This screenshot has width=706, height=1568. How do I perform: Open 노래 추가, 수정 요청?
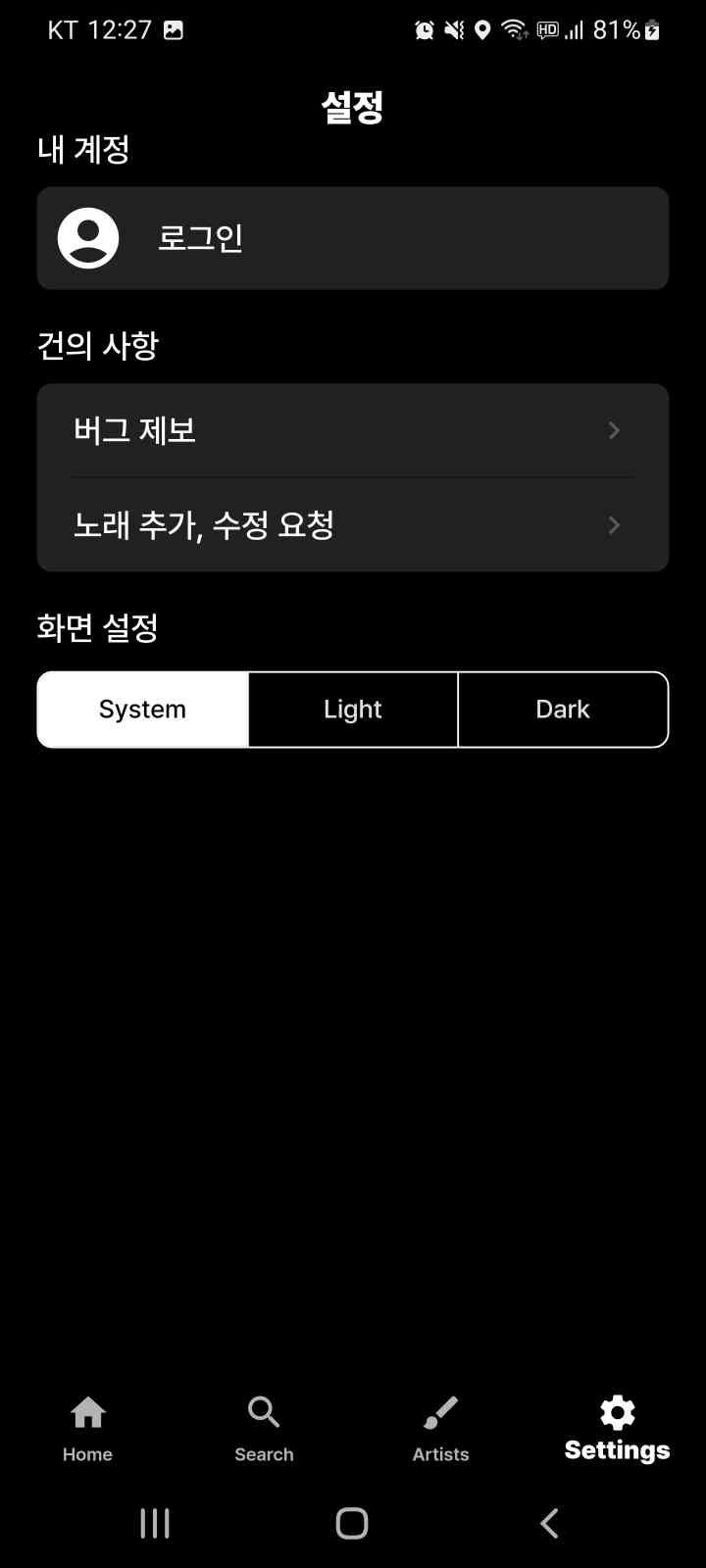coord(352,525)
